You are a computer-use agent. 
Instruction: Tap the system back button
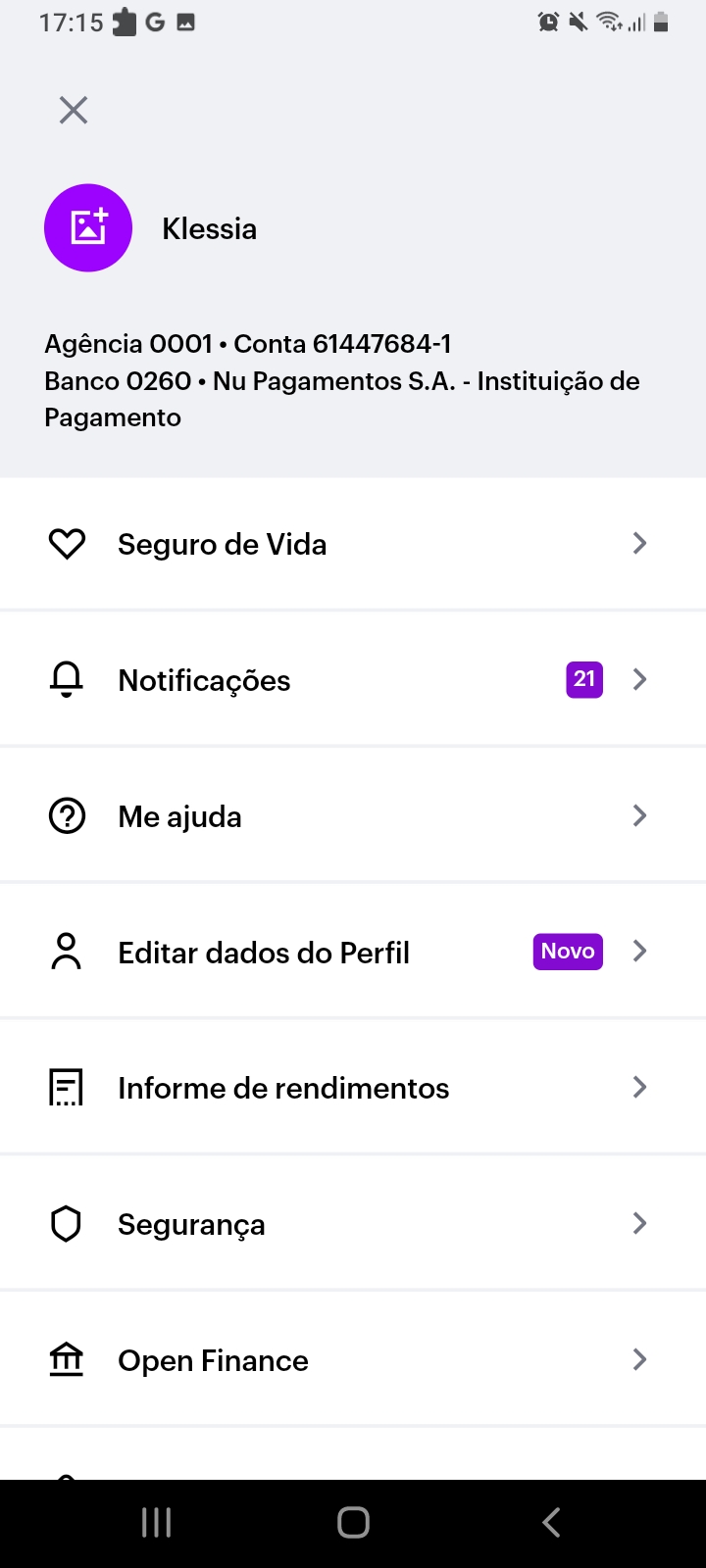[551, 1522]
